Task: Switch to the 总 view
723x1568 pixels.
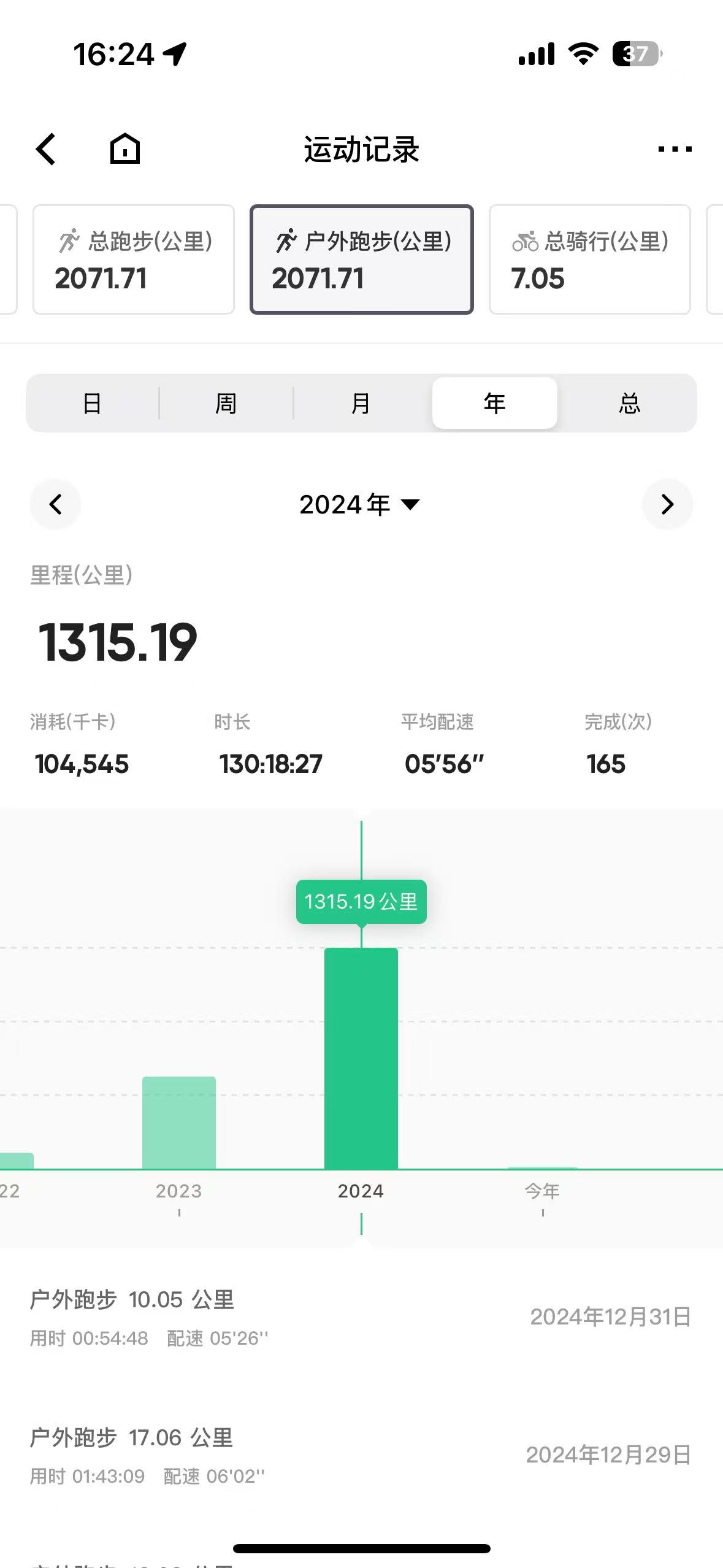Action: 629,403
